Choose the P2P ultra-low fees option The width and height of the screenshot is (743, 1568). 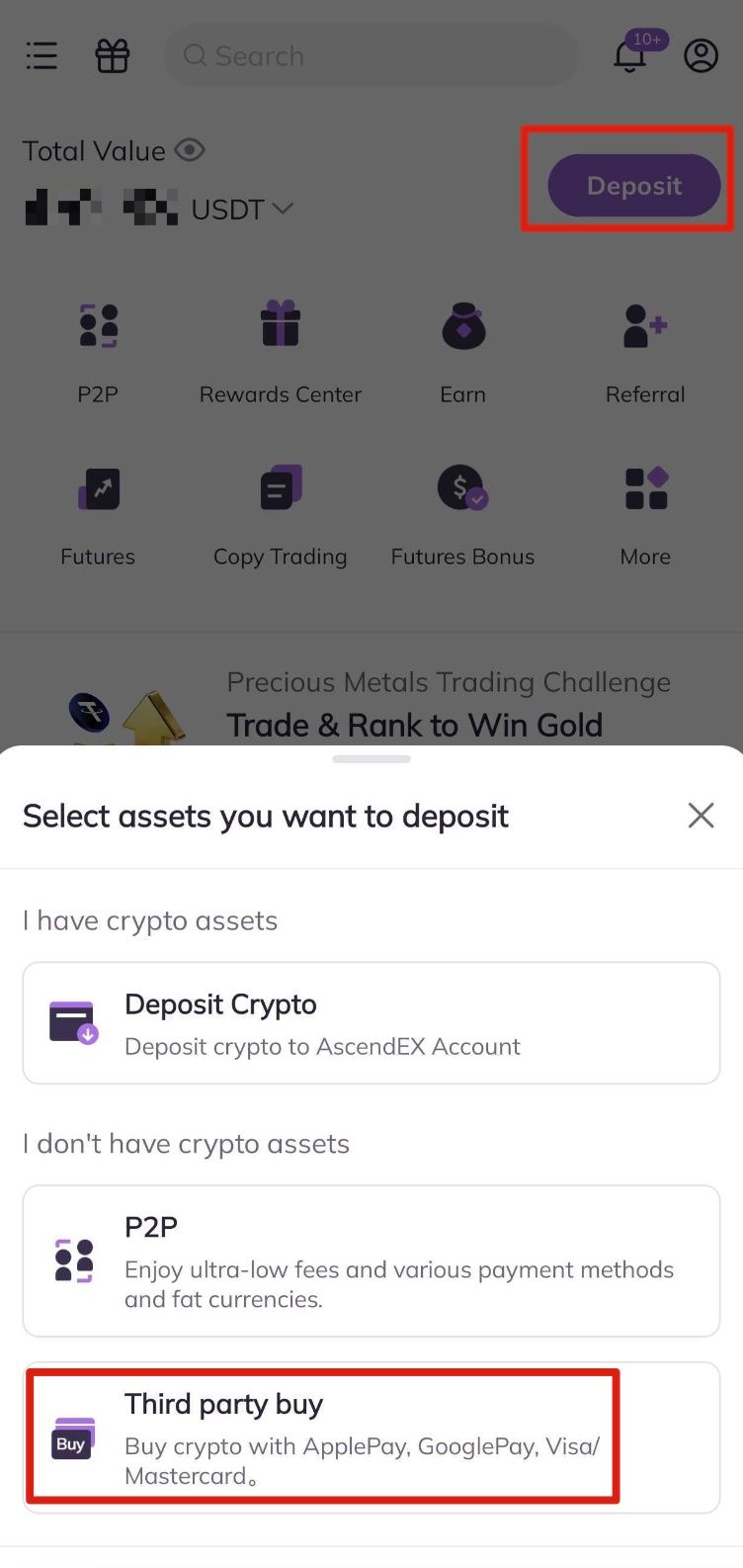pyautogui.click(x=371, y=1261)
